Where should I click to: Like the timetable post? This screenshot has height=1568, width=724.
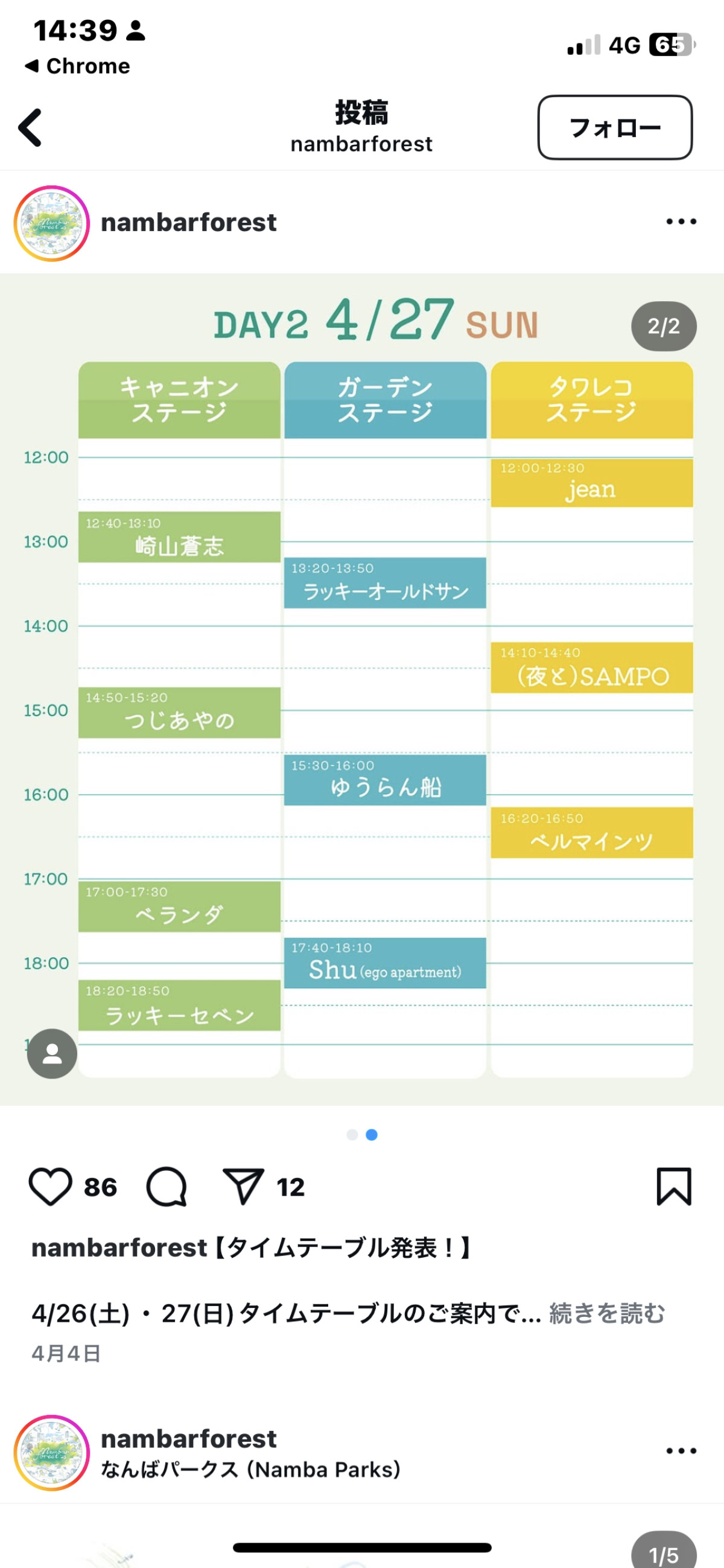[51, 1187]
